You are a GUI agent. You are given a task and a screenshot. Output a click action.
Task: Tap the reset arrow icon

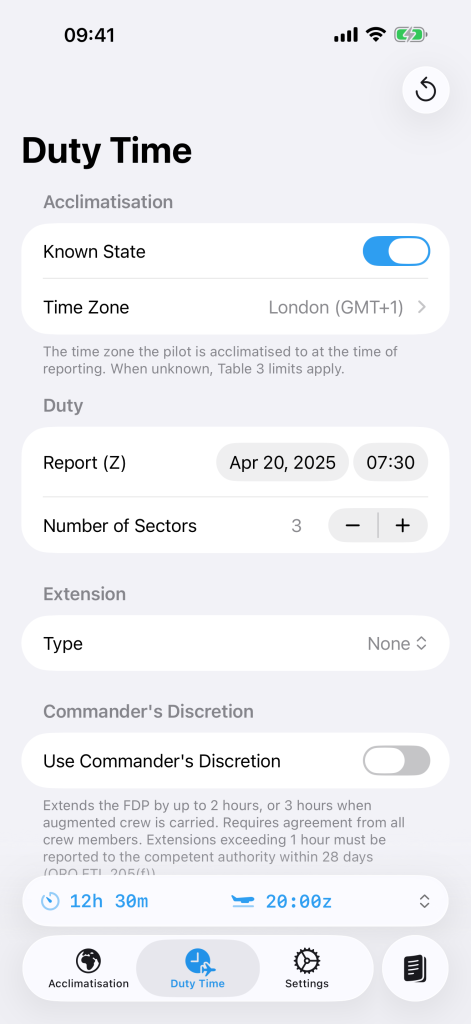(x=426, y=90)
